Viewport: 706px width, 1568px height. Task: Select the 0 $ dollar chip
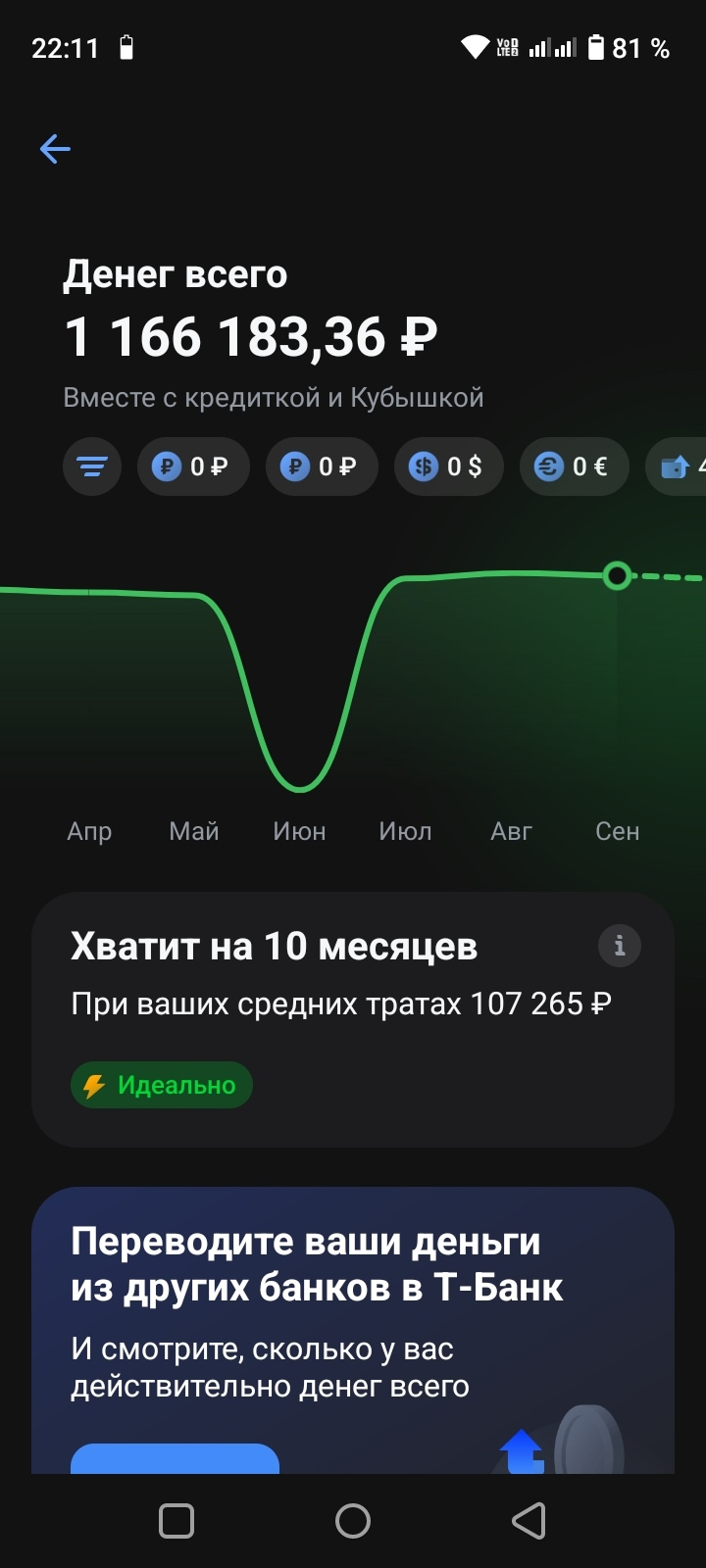pos(449,466)
